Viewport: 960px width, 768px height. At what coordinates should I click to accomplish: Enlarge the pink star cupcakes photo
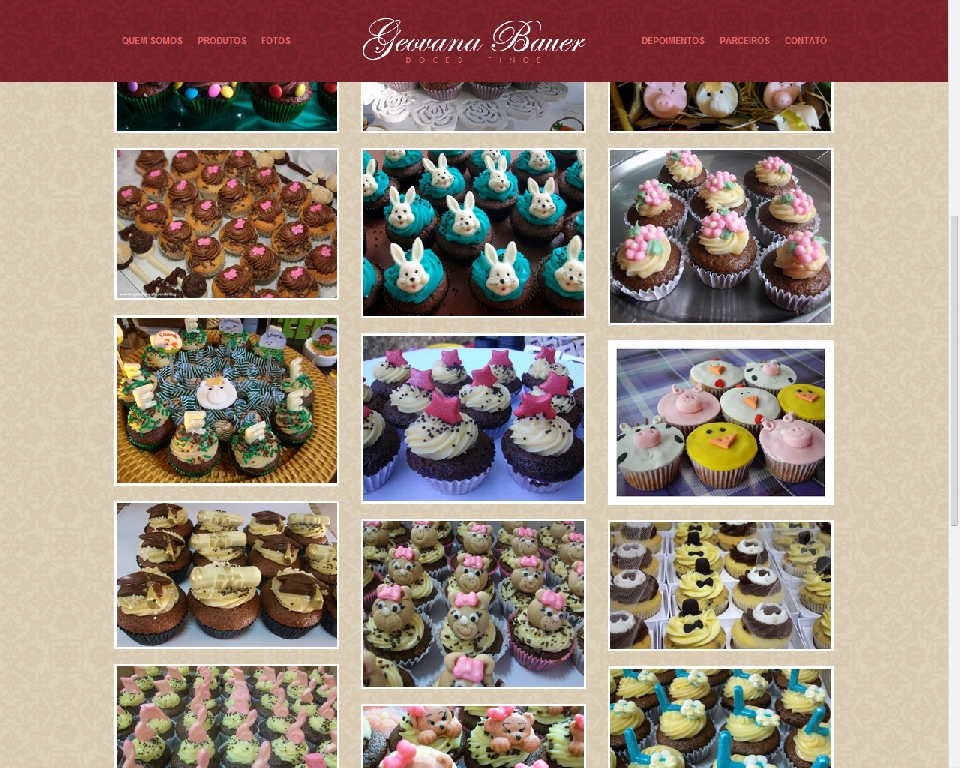[x=473, y=418]
